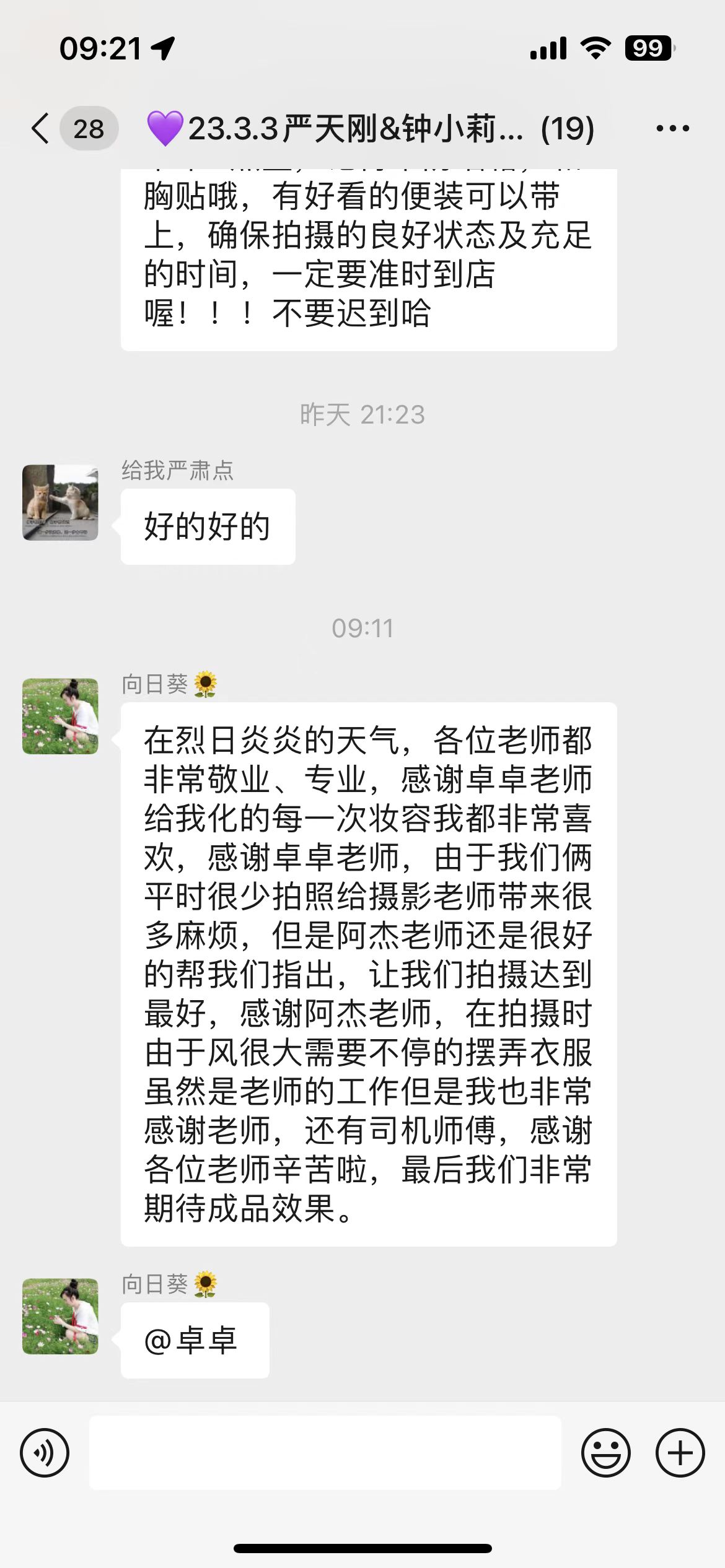
Task: Tap the message text field
Action: pos(325,1453)
